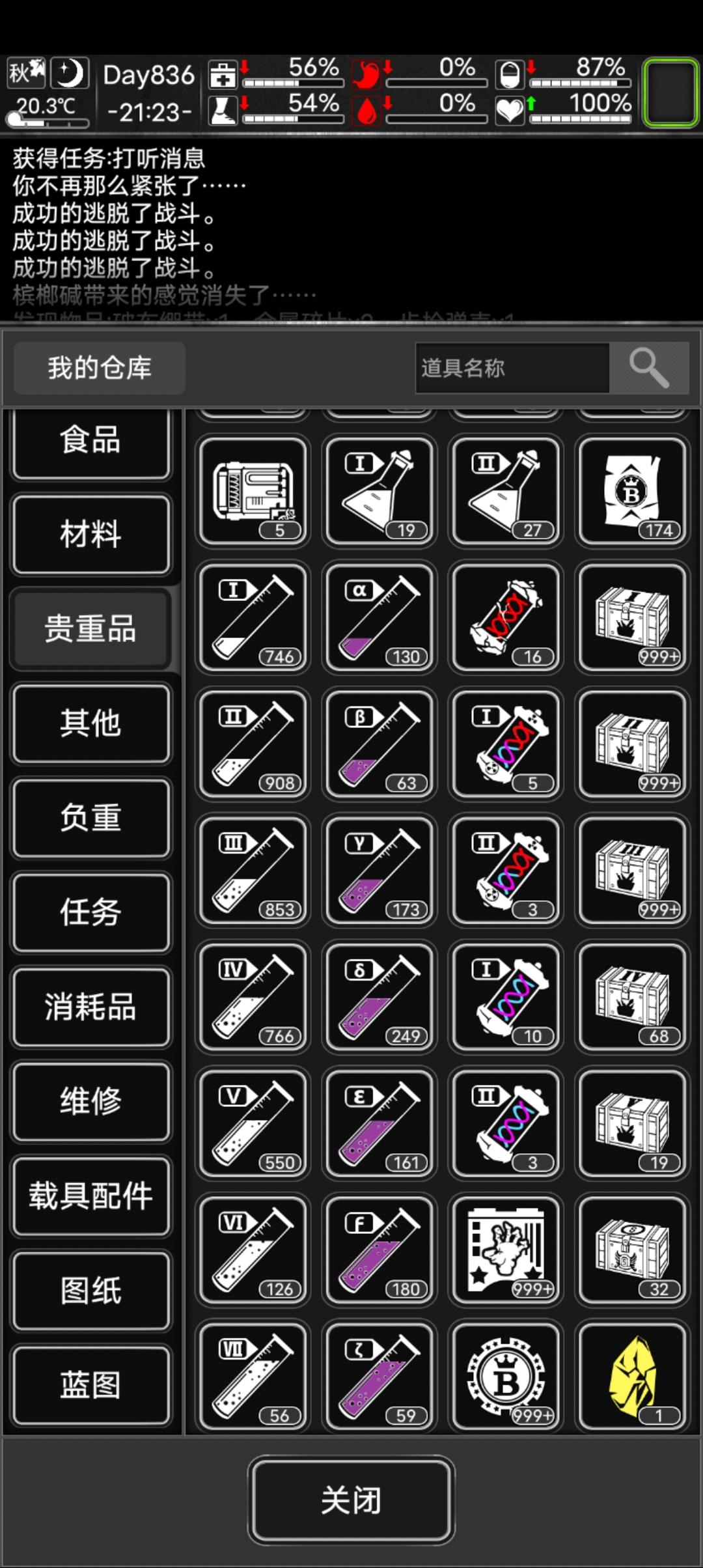Click the B coin gear emblem item
This screenshot has height=1568, width=703.
[505, 1376]
